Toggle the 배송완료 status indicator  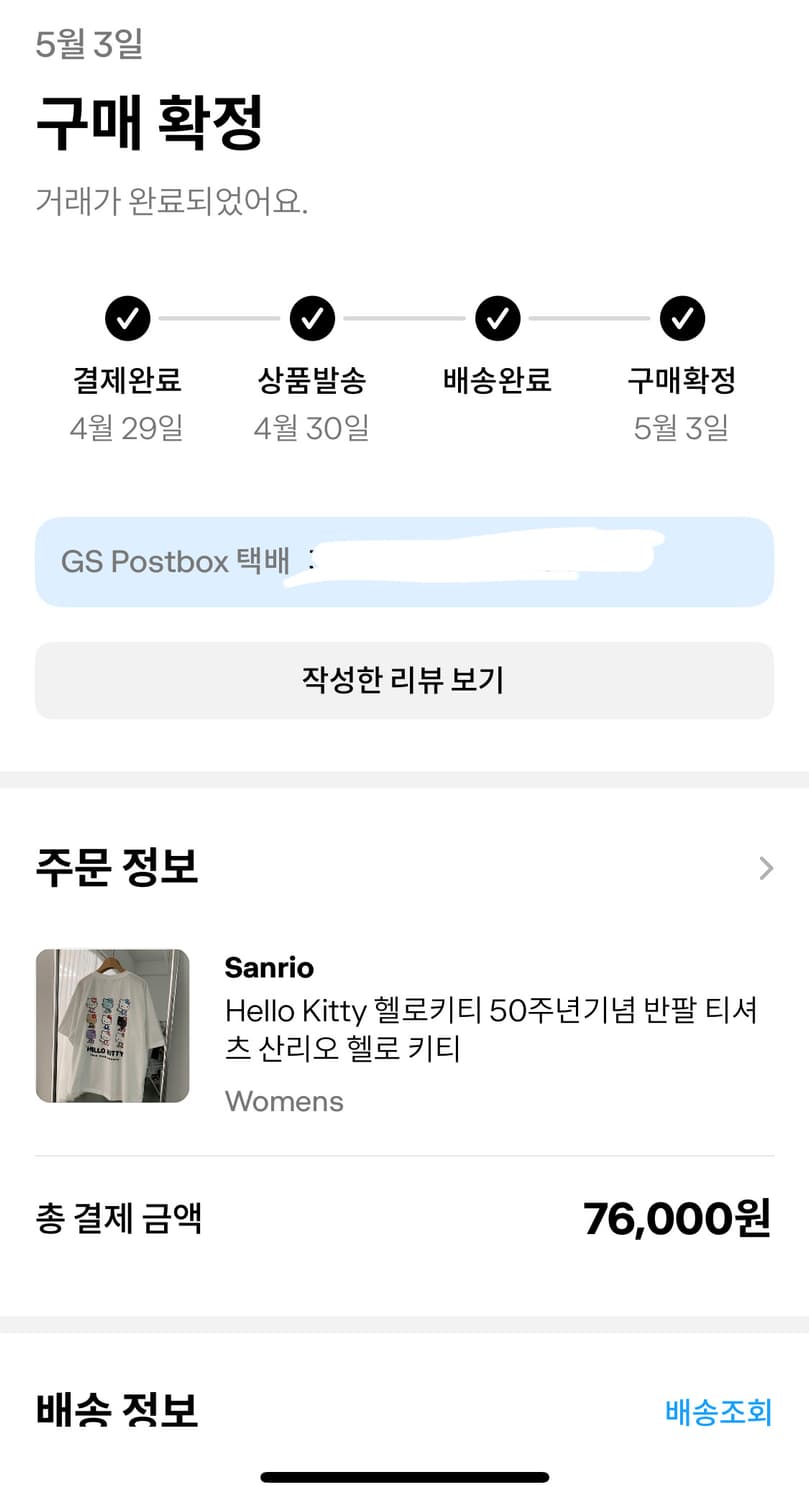pos(497,317)
